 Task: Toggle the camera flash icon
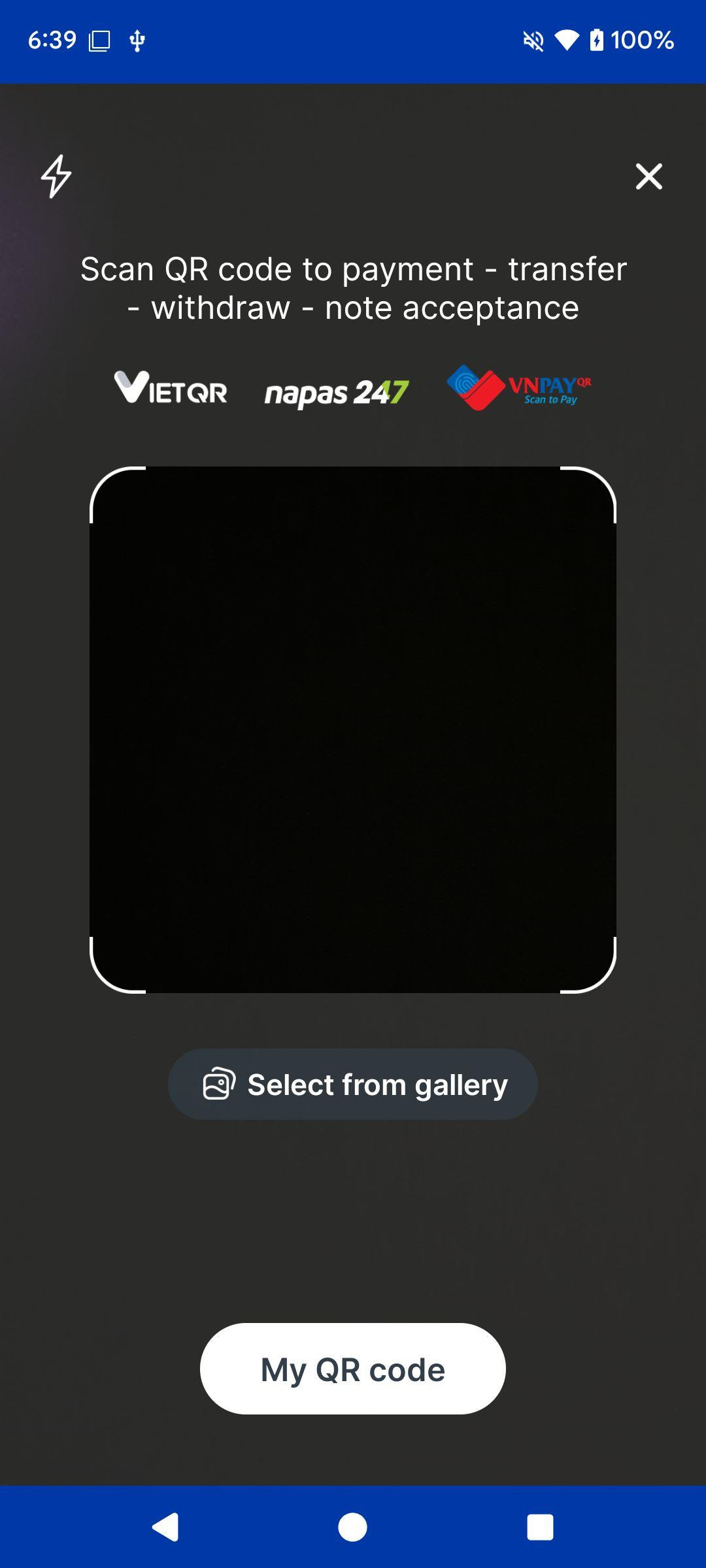click(x=56, y=176)
